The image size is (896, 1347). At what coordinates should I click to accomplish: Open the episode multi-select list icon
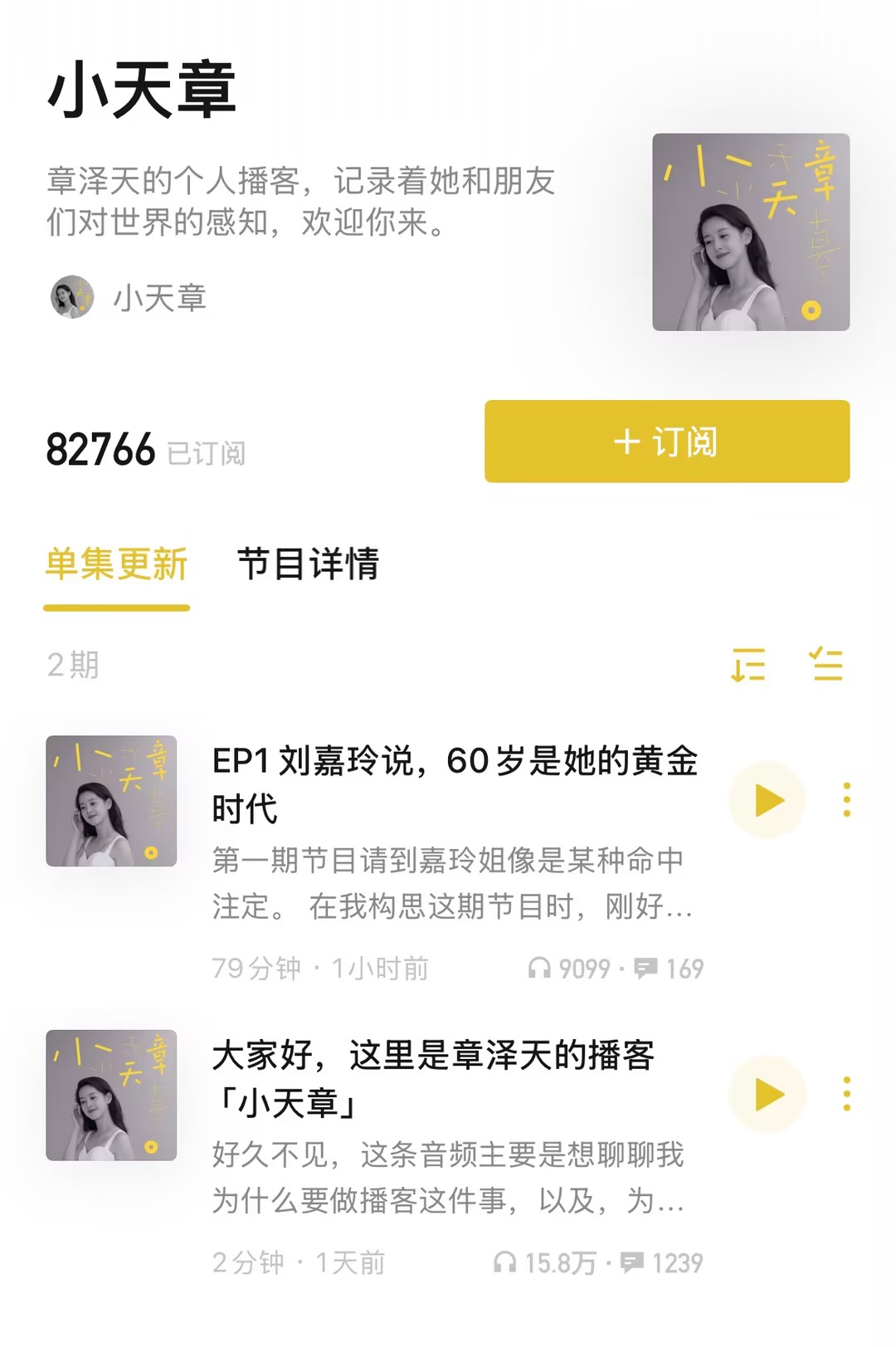826,665
